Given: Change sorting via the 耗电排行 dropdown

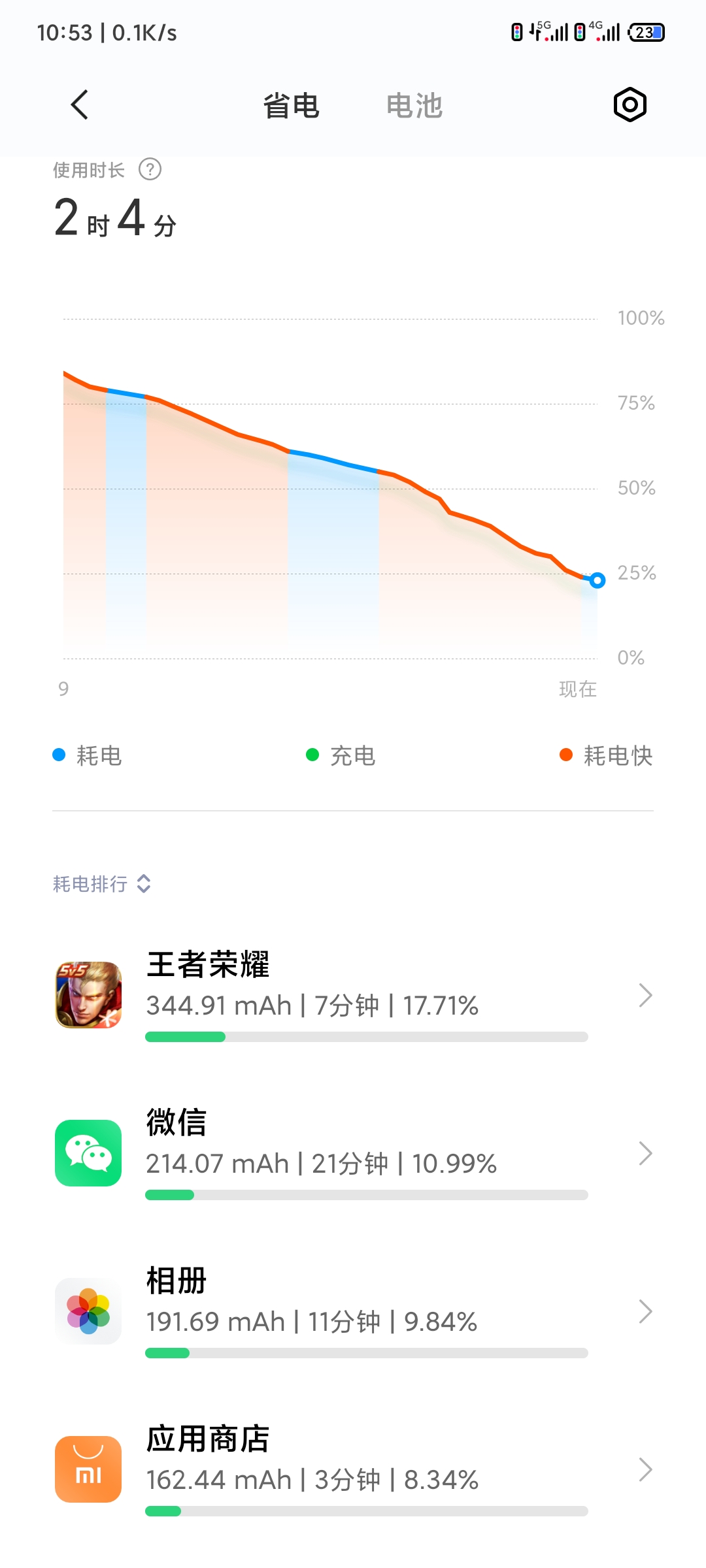Looking at the screenshot, I should click(102, 884).
